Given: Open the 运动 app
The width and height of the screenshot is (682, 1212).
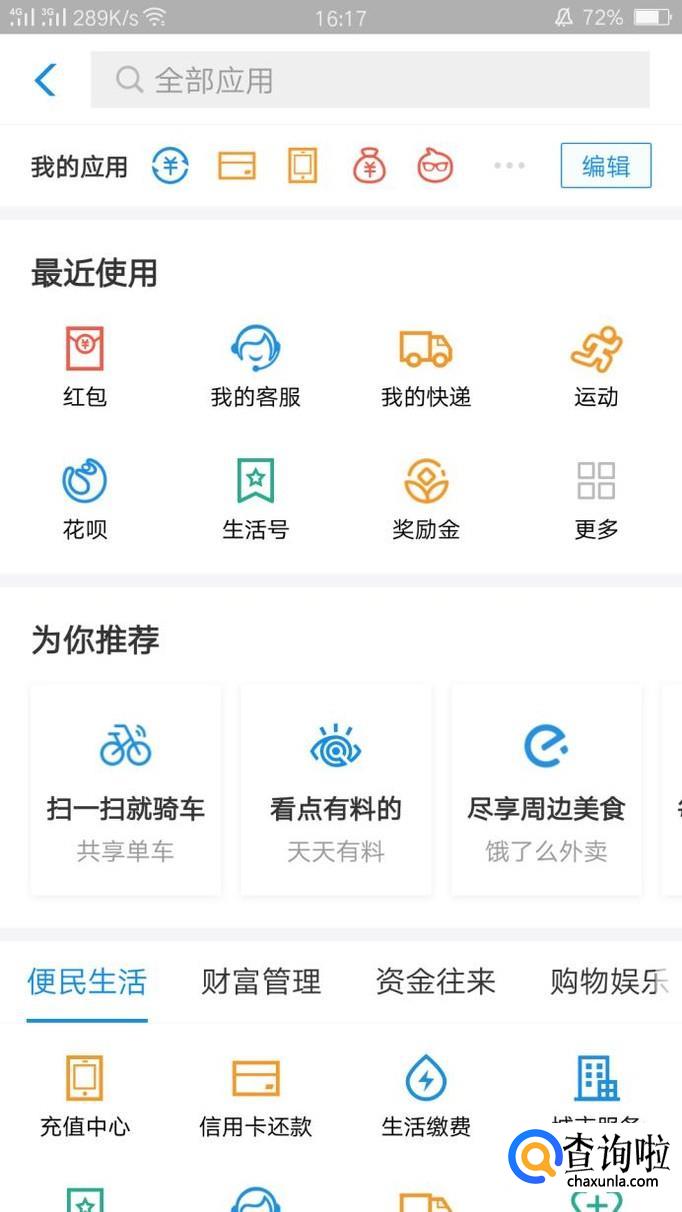Looking at the screenshot, I should pos(596,366).
